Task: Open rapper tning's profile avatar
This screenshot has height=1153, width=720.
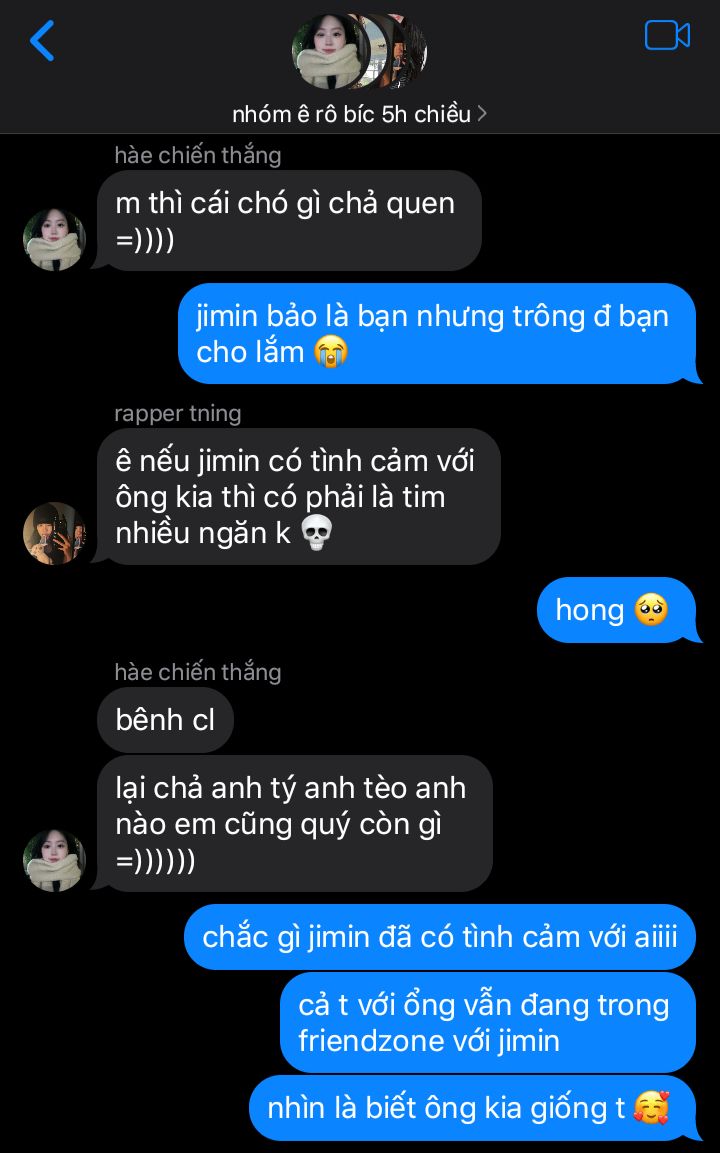Action: point(54,533)
